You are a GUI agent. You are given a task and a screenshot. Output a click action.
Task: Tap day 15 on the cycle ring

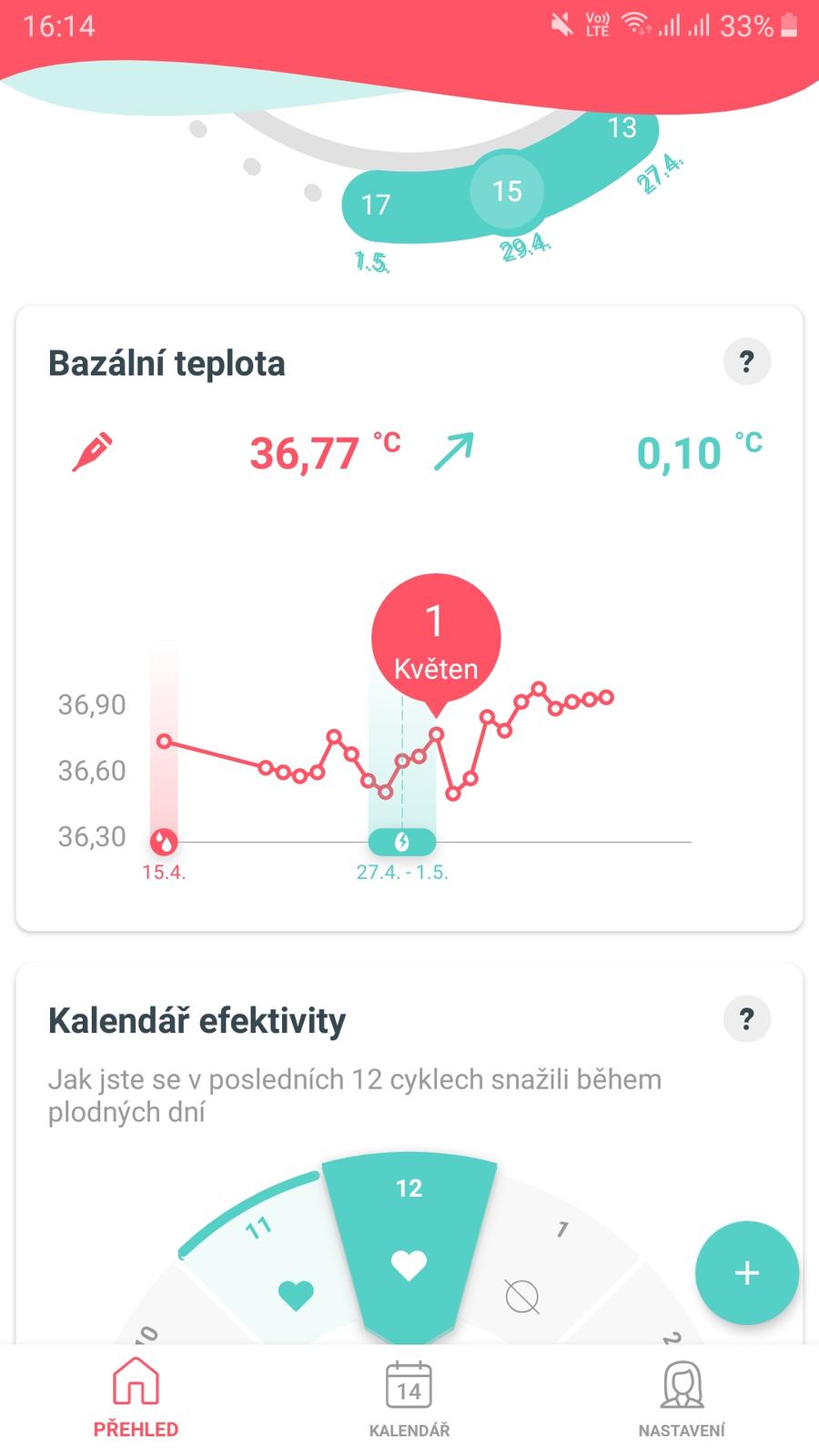coord(507,191)
